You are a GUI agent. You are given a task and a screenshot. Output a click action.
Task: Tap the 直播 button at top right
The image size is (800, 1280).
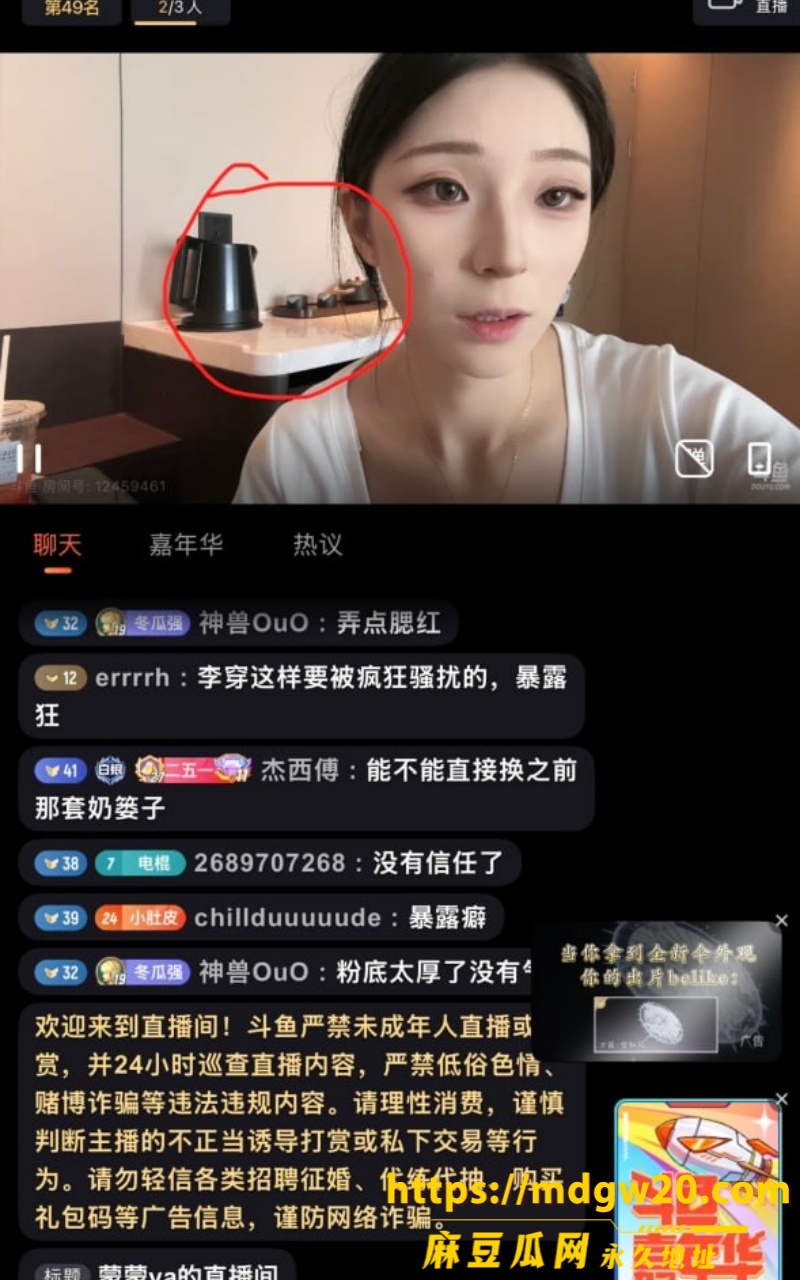746,8
